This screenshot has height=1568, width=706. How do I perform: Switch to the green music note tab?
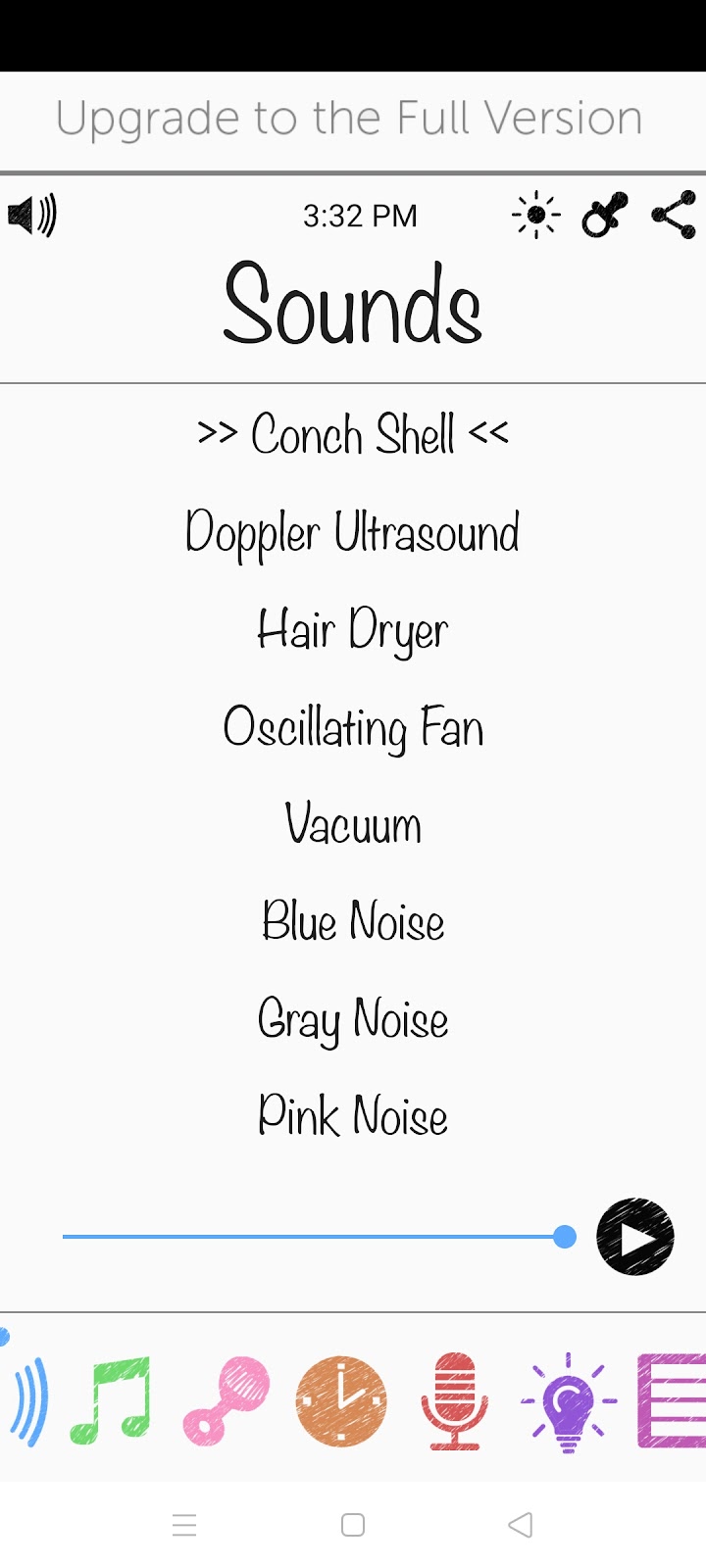tap(111, 1401)
